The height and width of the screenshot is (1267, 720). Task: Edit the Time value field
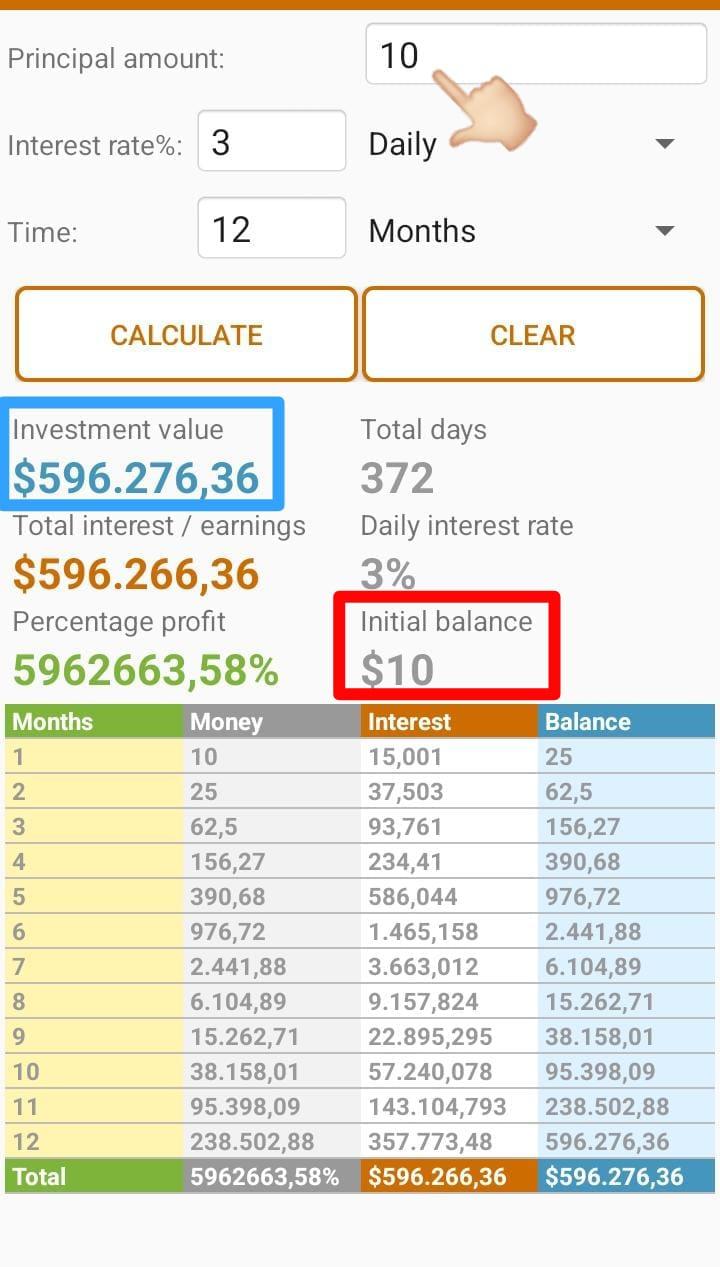pyautogui.click(x=272, y=229)
